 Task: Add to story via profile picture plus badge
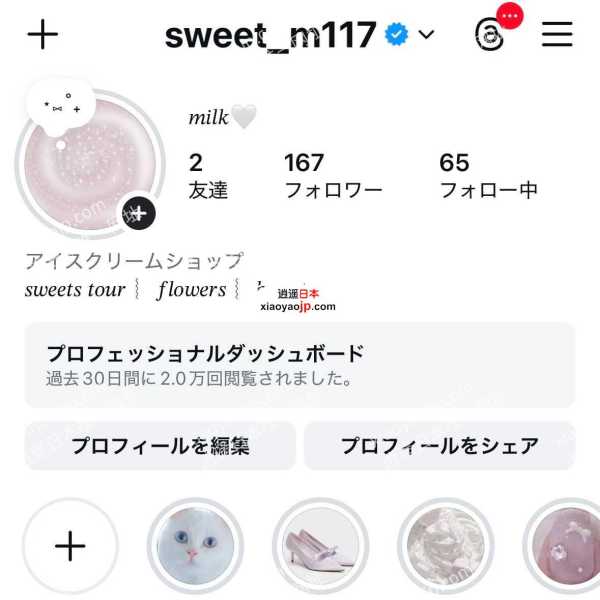tap(139, 213)
